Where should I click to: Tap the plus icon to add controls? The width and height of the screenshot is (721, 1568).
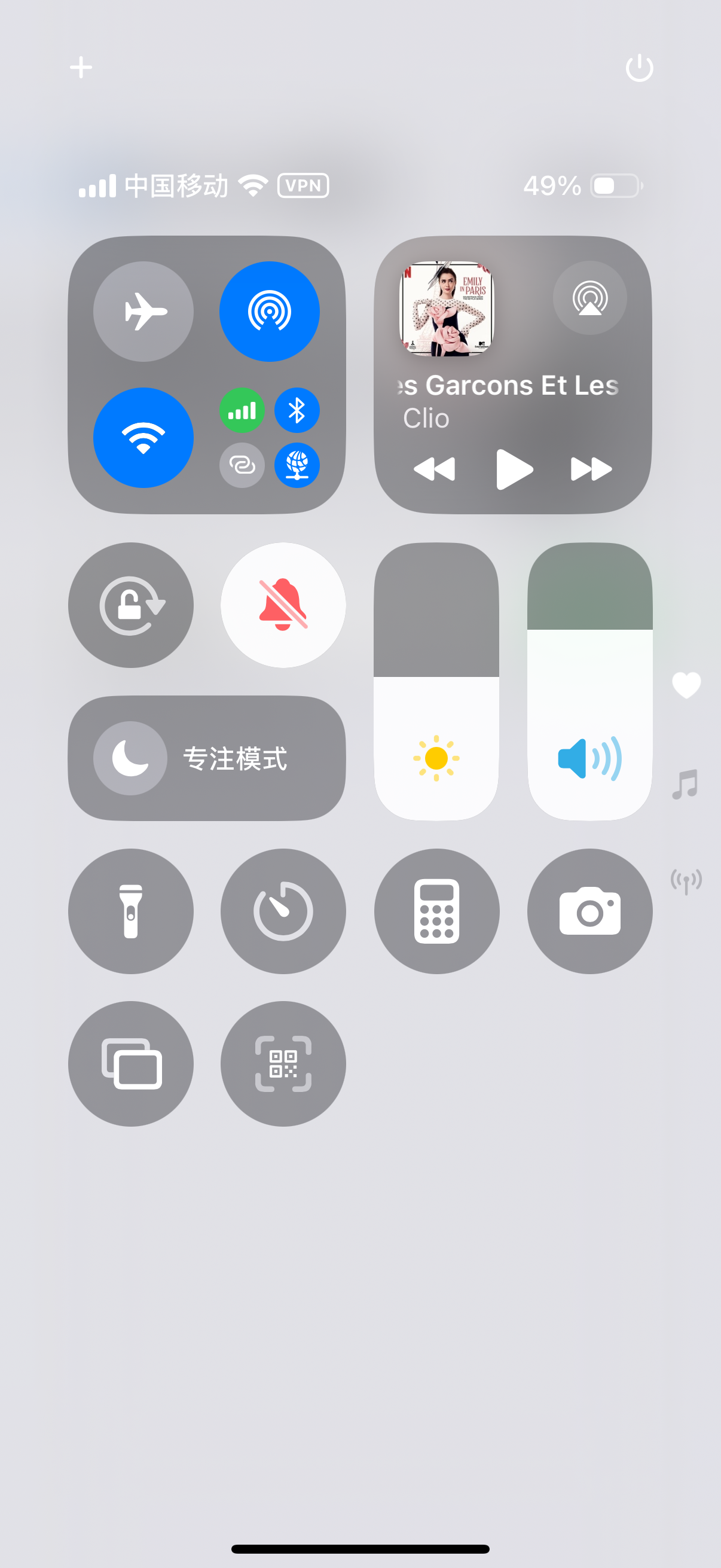point(81,67)
